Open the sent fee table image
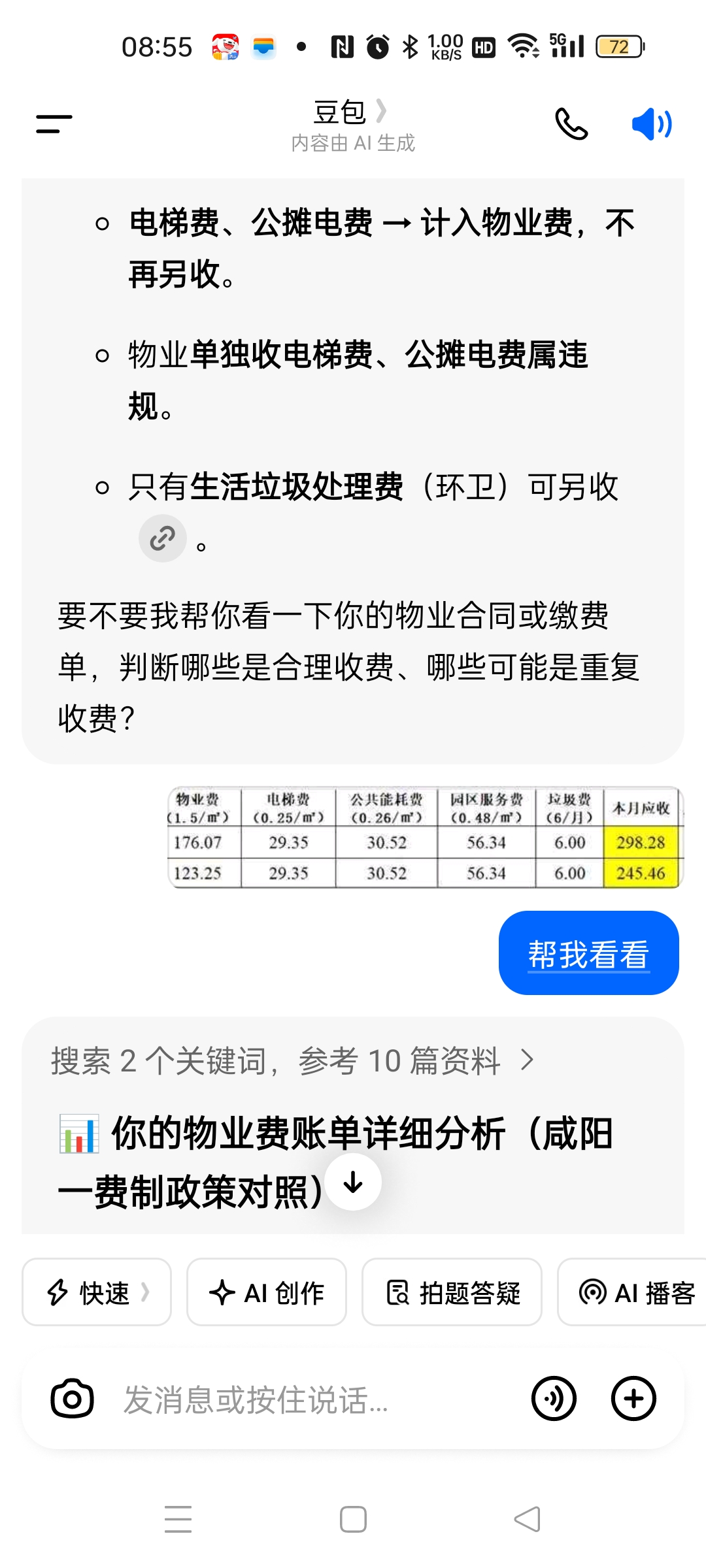Screen dimensions: 706x1568 425,838
